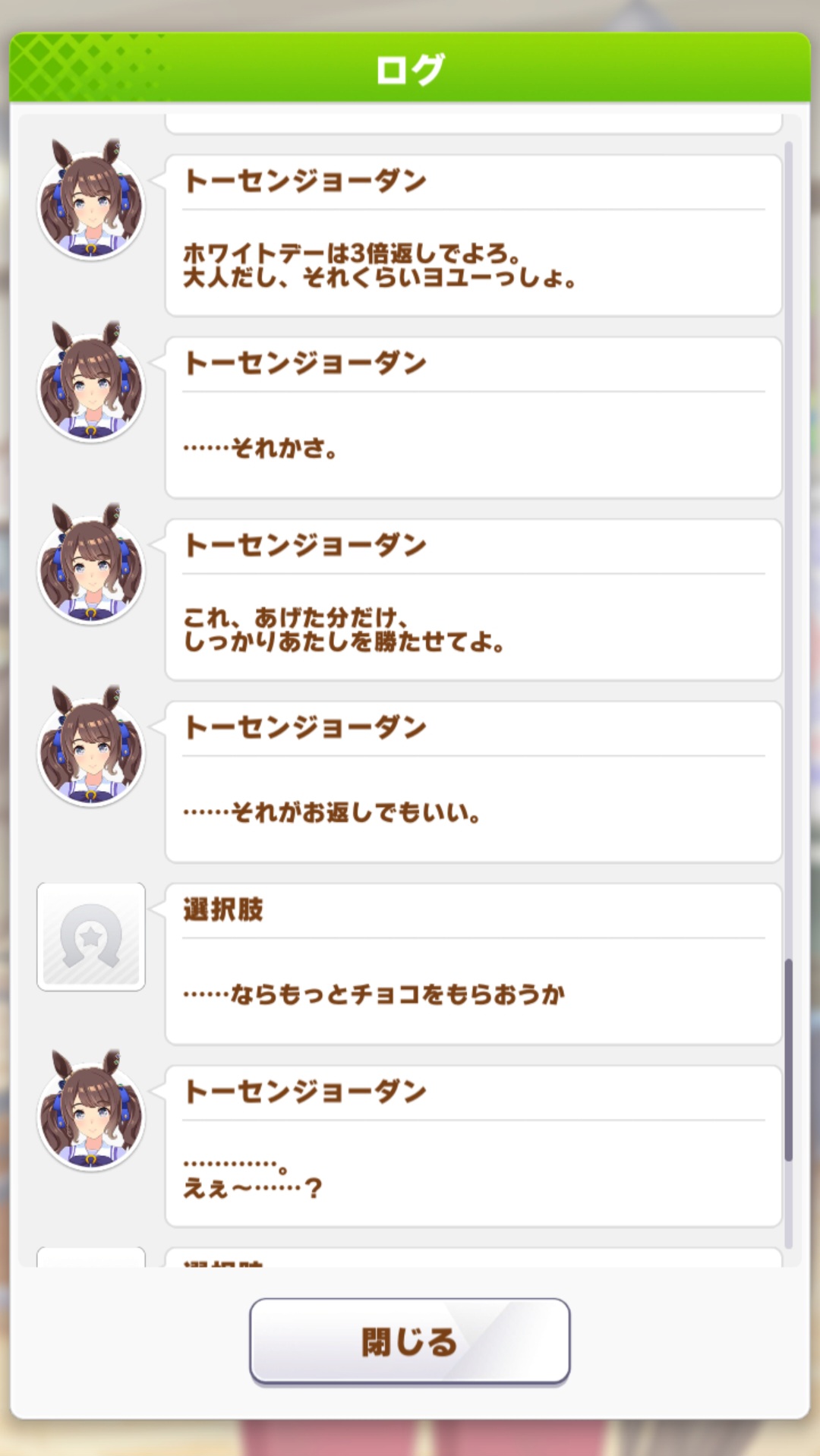The image size is (820, 1456).
Task: Close the log with the 閉じる button
Action: [x=409, y=1341]
